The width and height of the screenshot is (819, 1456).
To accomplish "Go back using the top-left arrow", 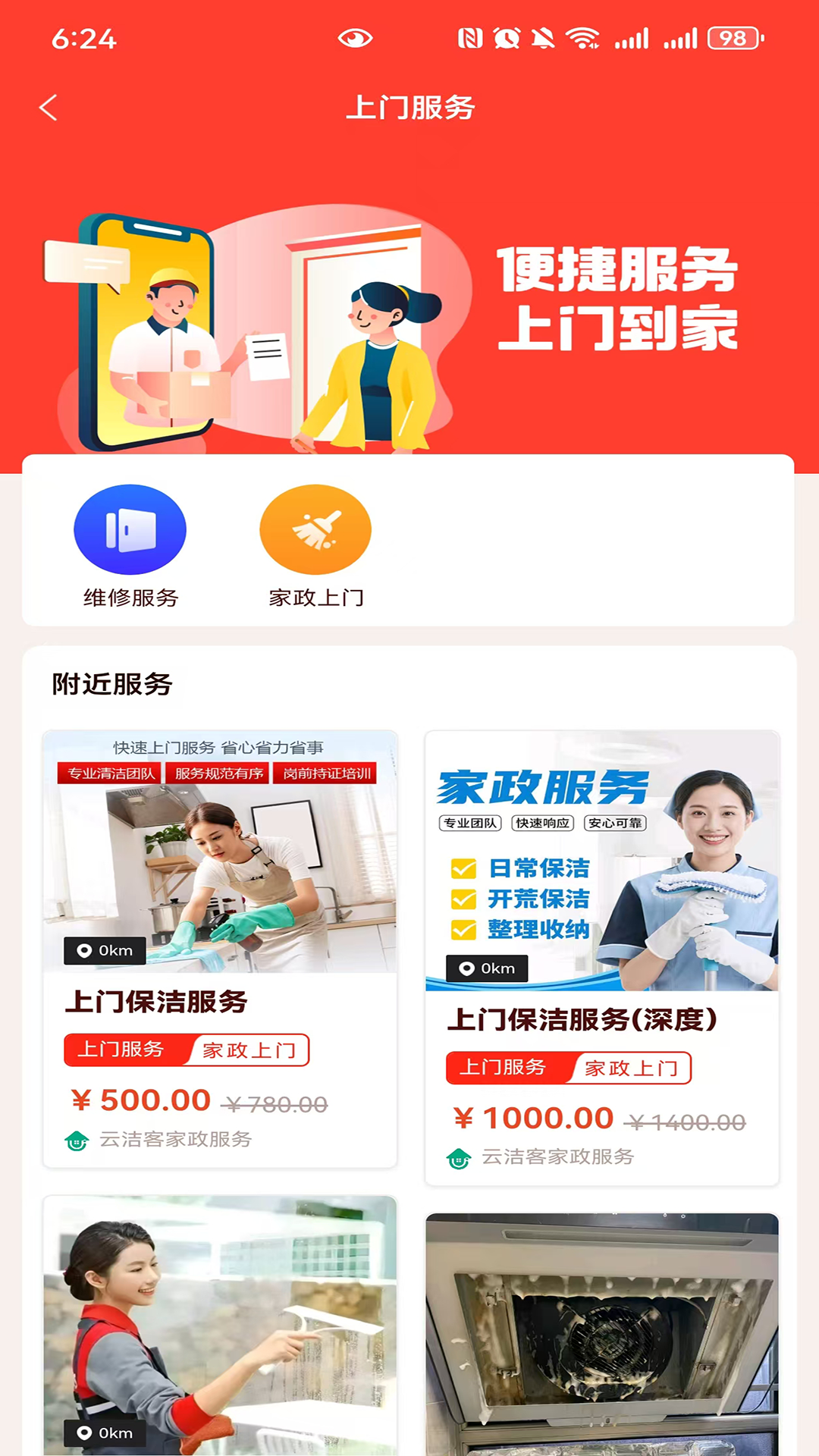I will [49, 108].
